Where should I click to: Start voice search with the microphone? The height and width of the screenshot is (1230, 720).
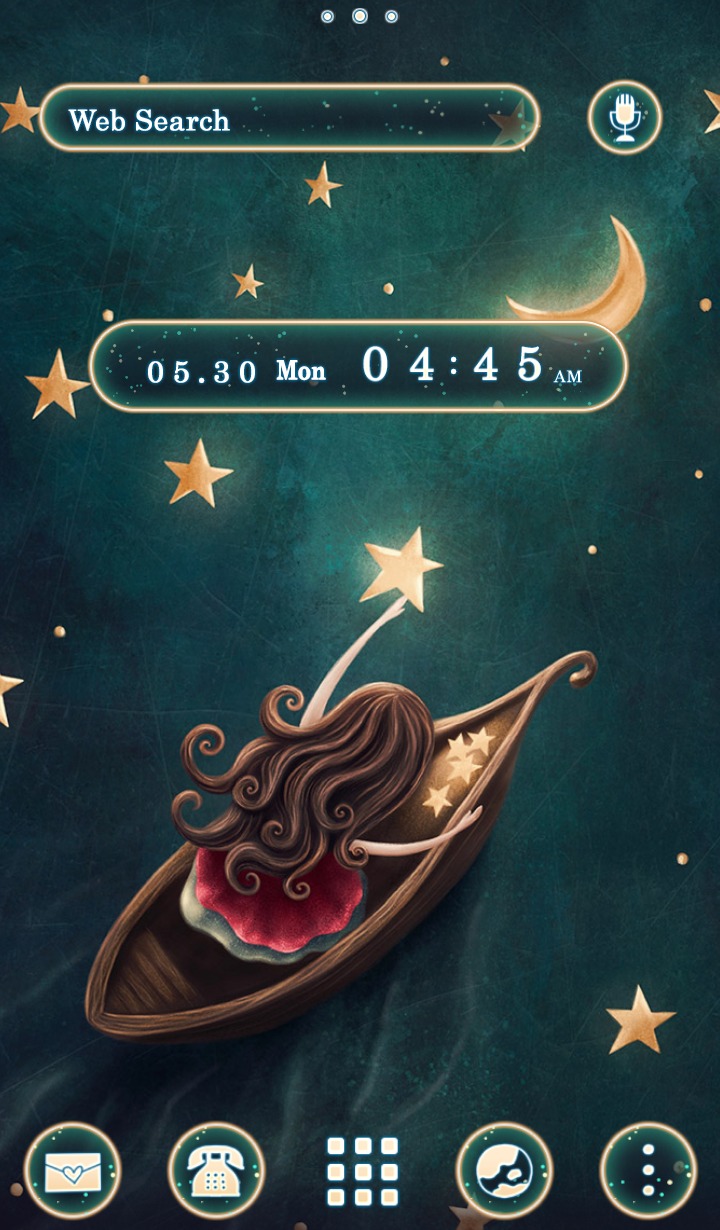[x=625, y=118]
